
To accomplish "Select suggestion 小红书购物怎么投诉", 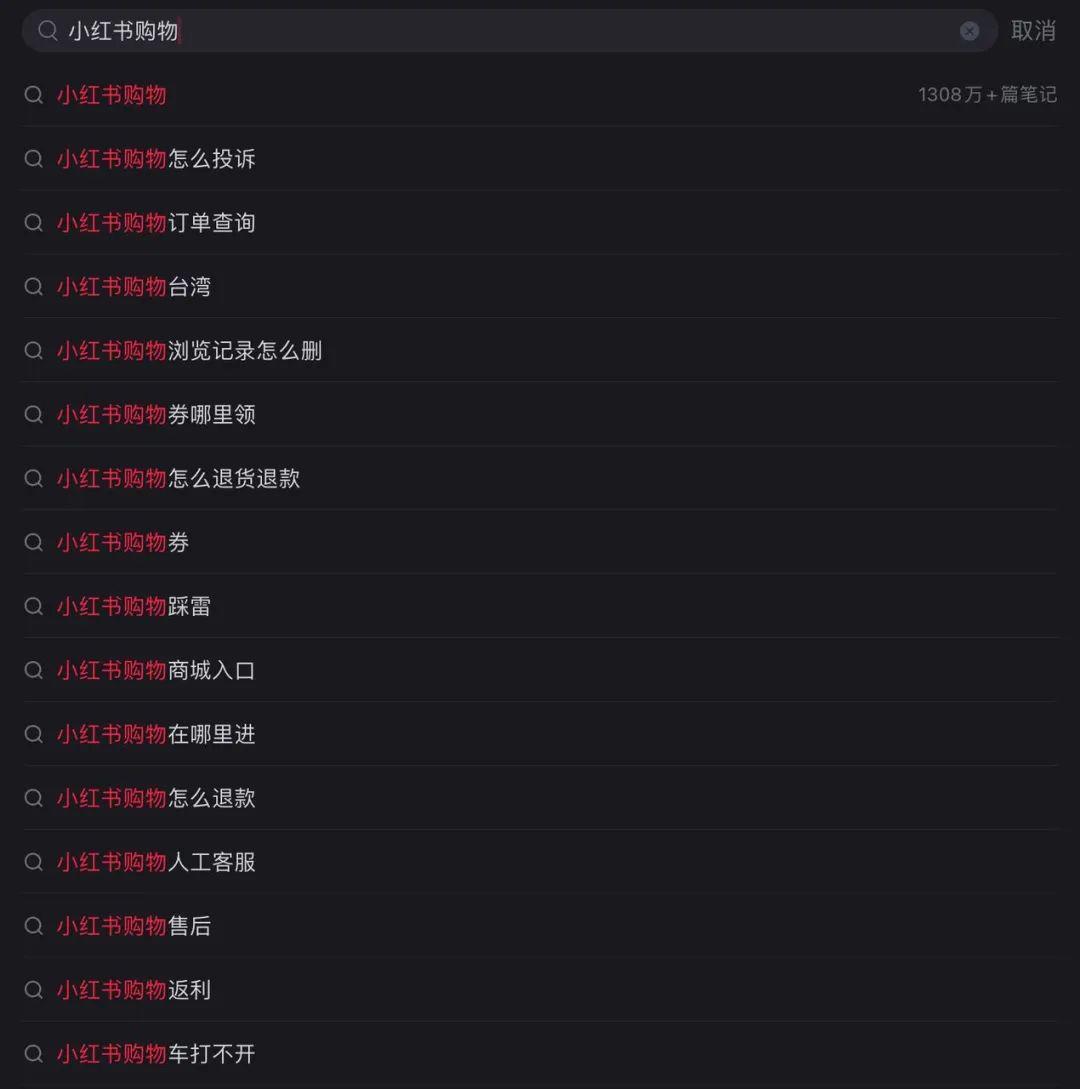I will 156,159.
